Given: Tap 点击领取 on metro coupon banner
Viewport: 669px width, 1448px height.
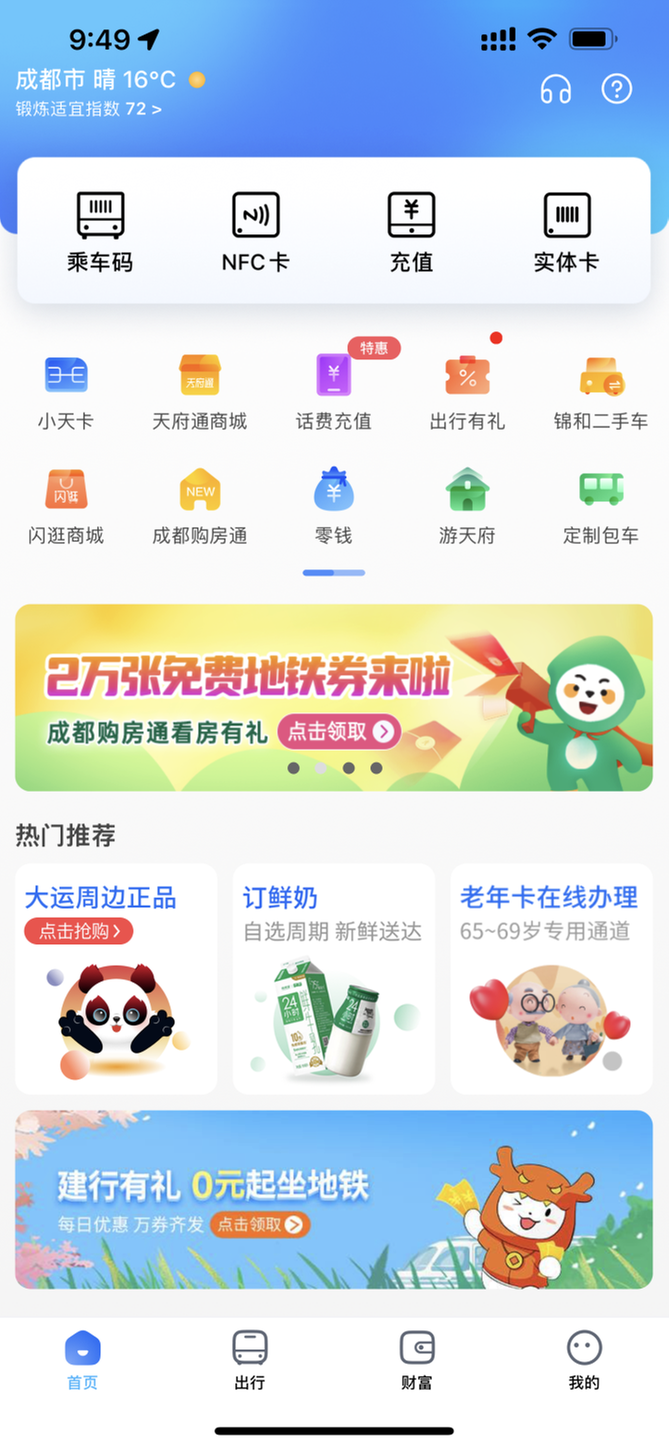Looking at the screenshot, I should click(340, 732).
